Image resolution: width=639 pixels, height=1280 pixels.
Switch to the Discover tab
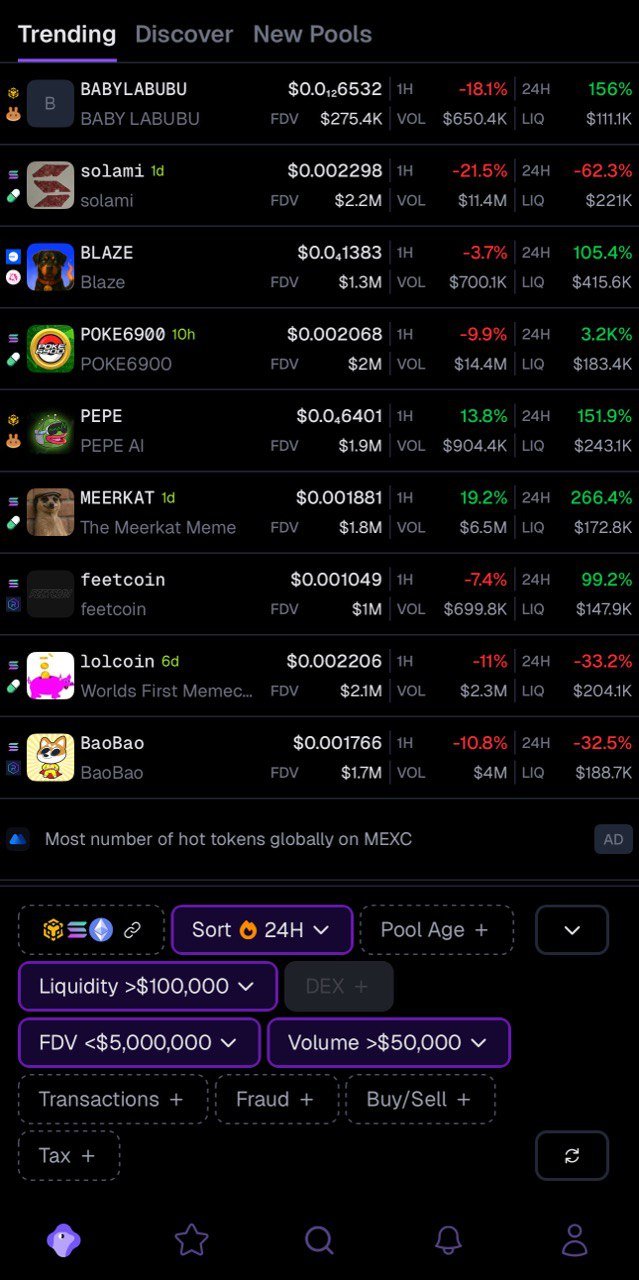point(184,34)
